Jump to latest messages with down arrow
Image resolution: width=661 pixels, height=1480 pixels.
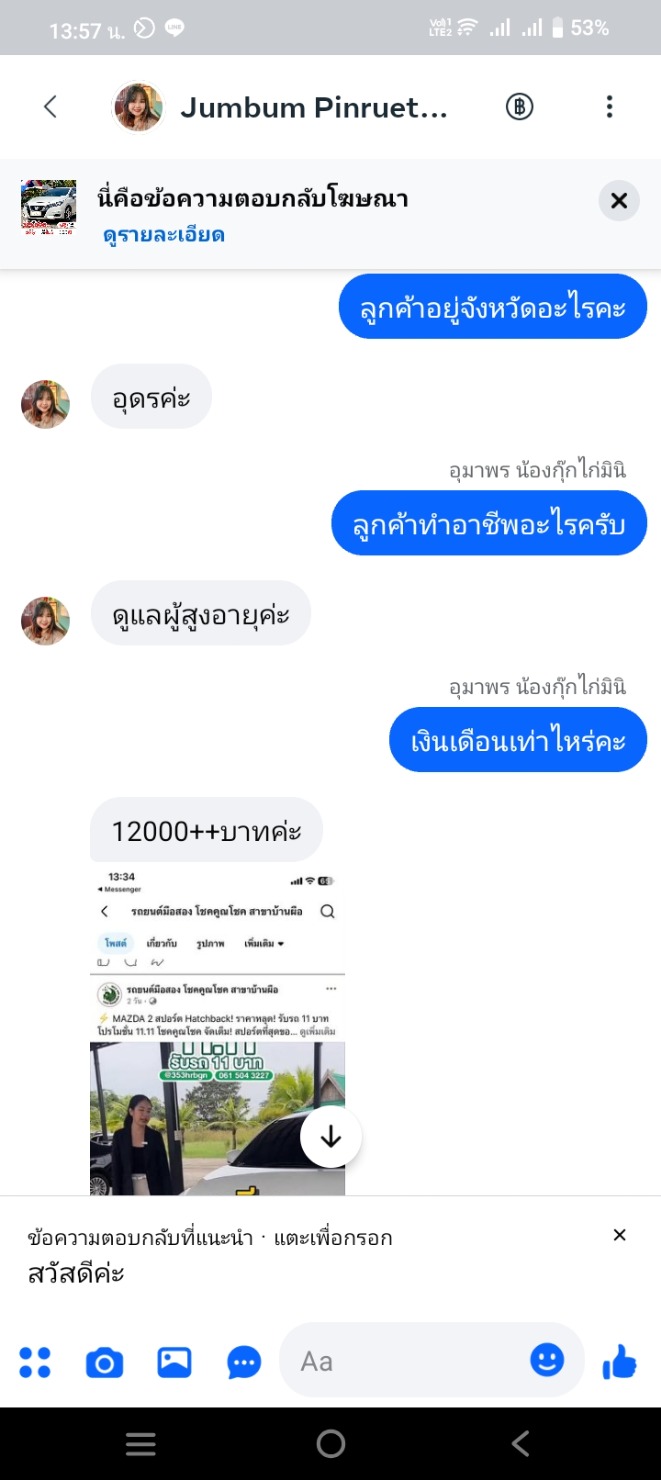(331, 1138)
